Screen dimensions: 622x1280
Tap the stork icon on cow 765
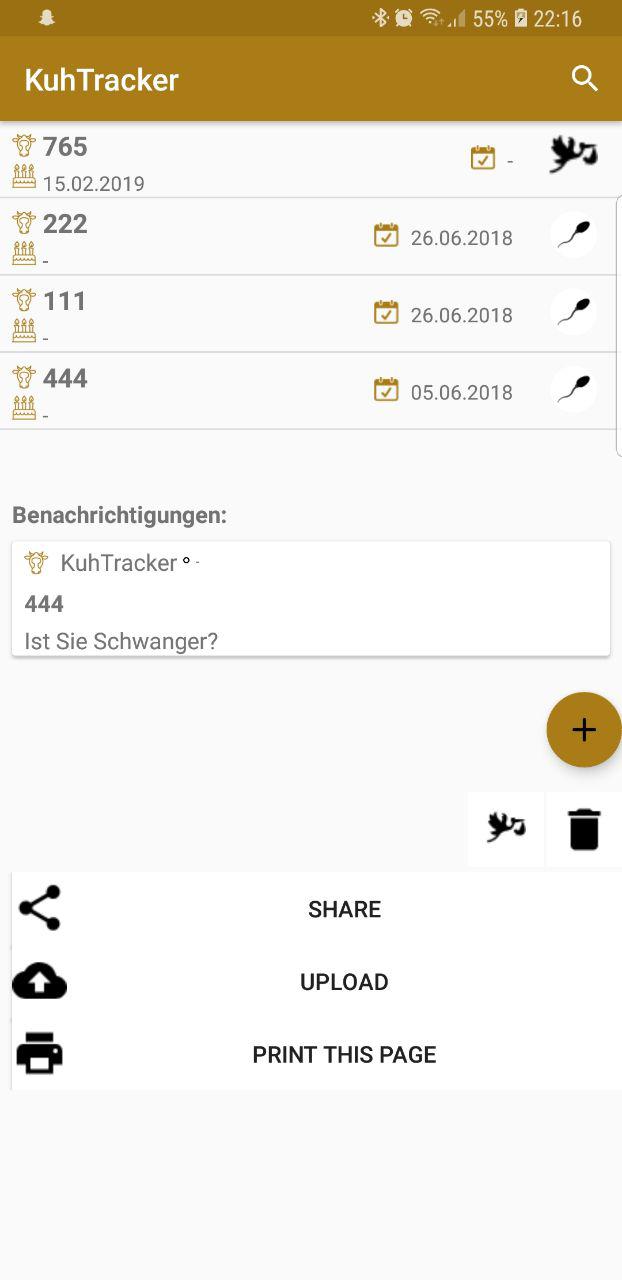click(574, 156)
